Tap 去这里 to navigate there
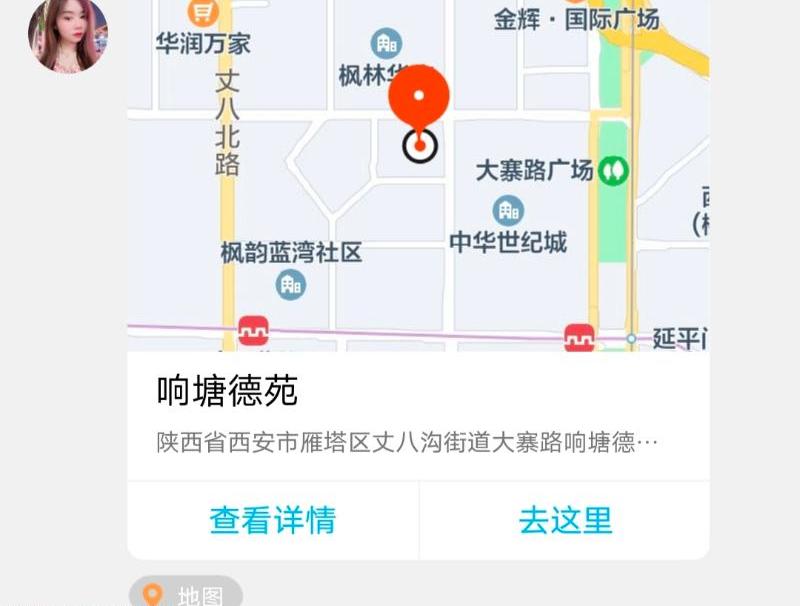Image resolution: width=800 pixels, height=606 pixels. (x=565, y=520)
